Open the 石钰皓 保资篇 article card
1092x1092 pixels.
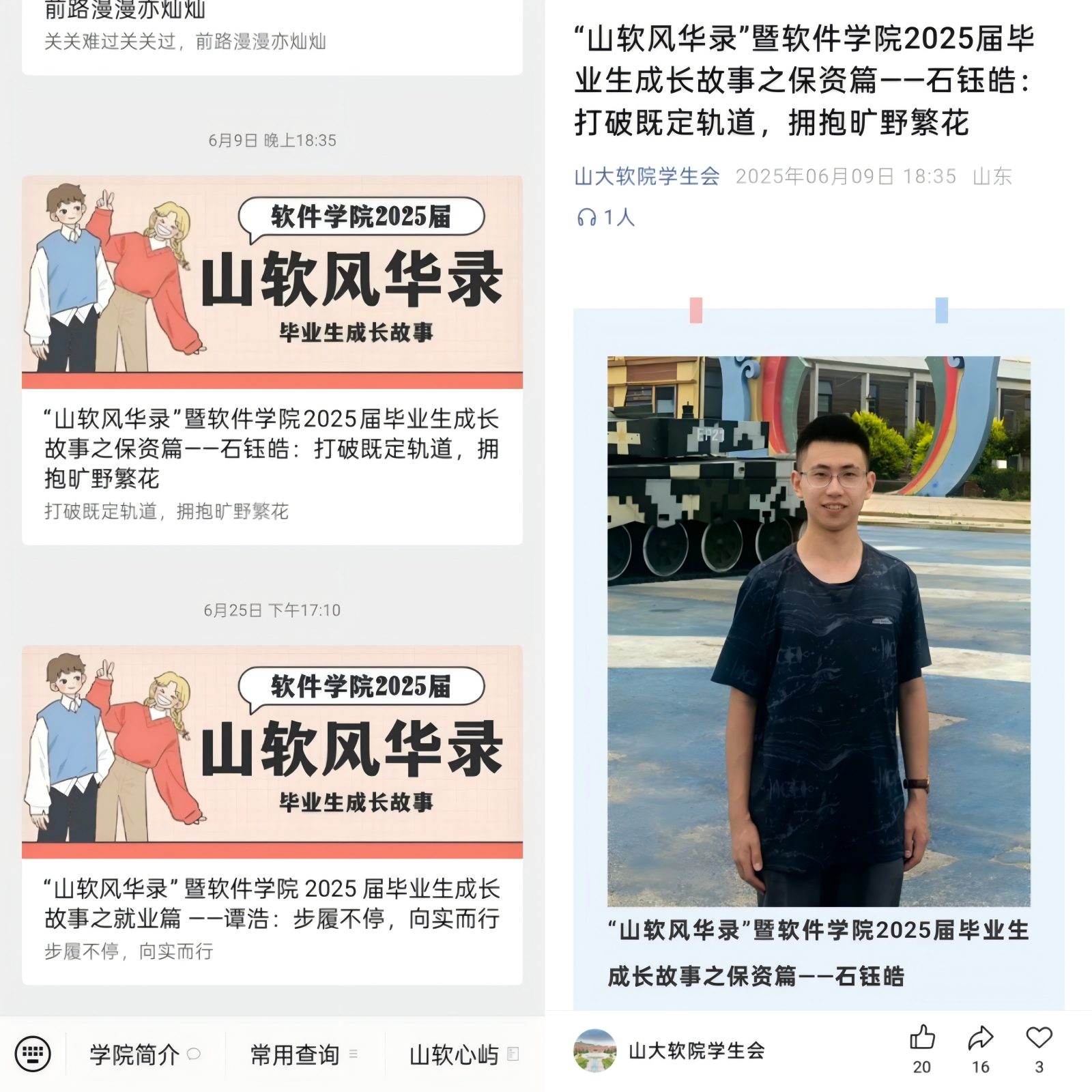coord(272,360)
